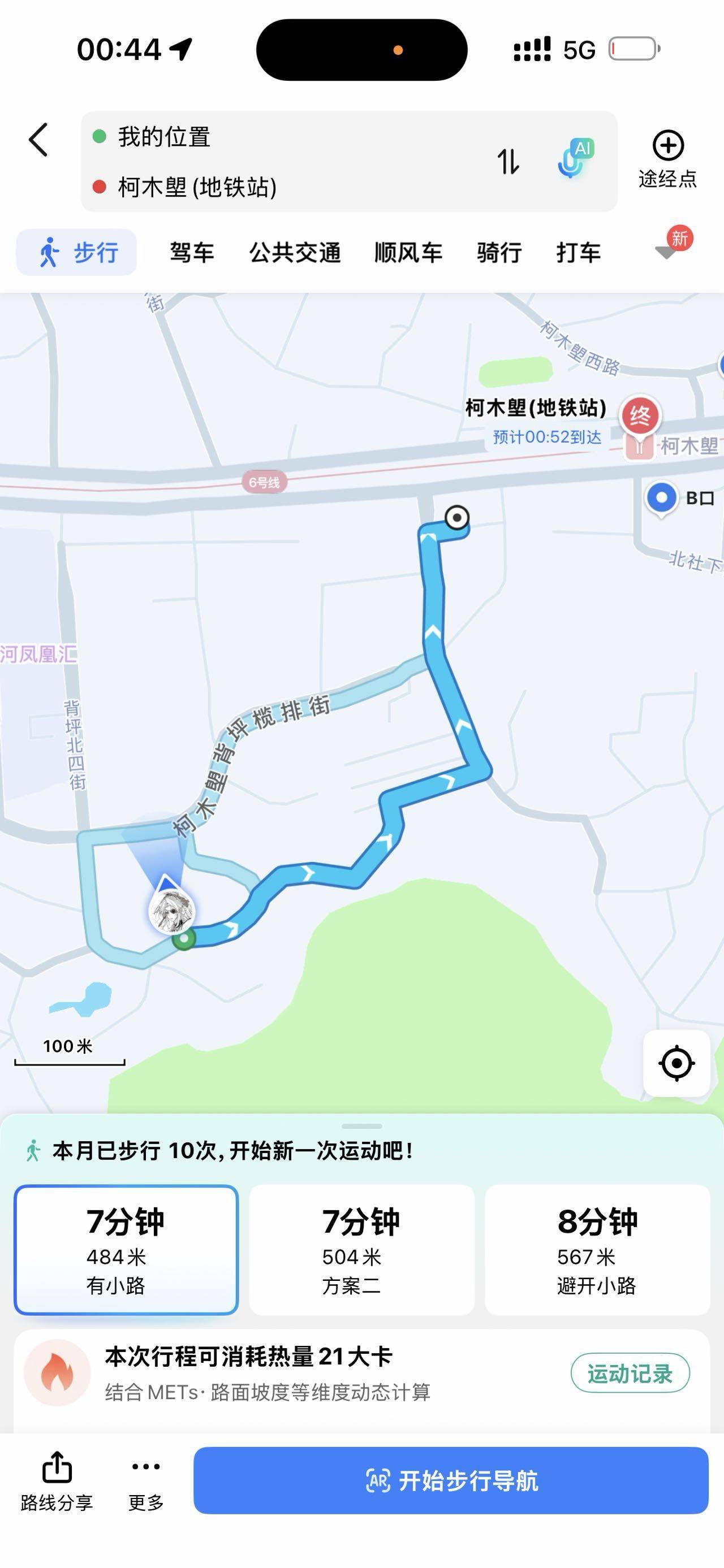
Task: Select the 504米 方案二 route
Action: coord(361,1250)
